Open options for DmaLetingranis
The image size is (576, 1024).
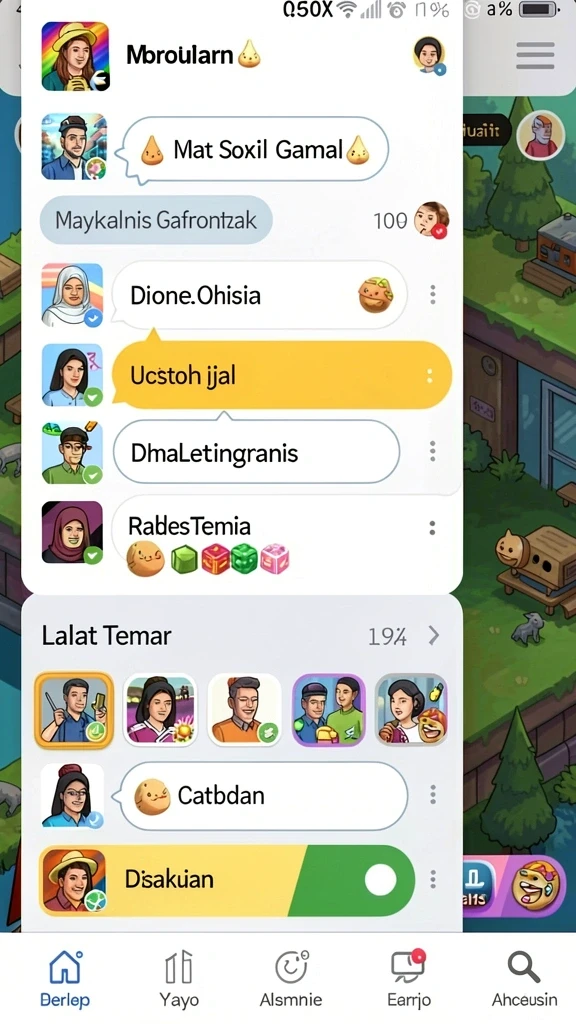click(432, 451)
